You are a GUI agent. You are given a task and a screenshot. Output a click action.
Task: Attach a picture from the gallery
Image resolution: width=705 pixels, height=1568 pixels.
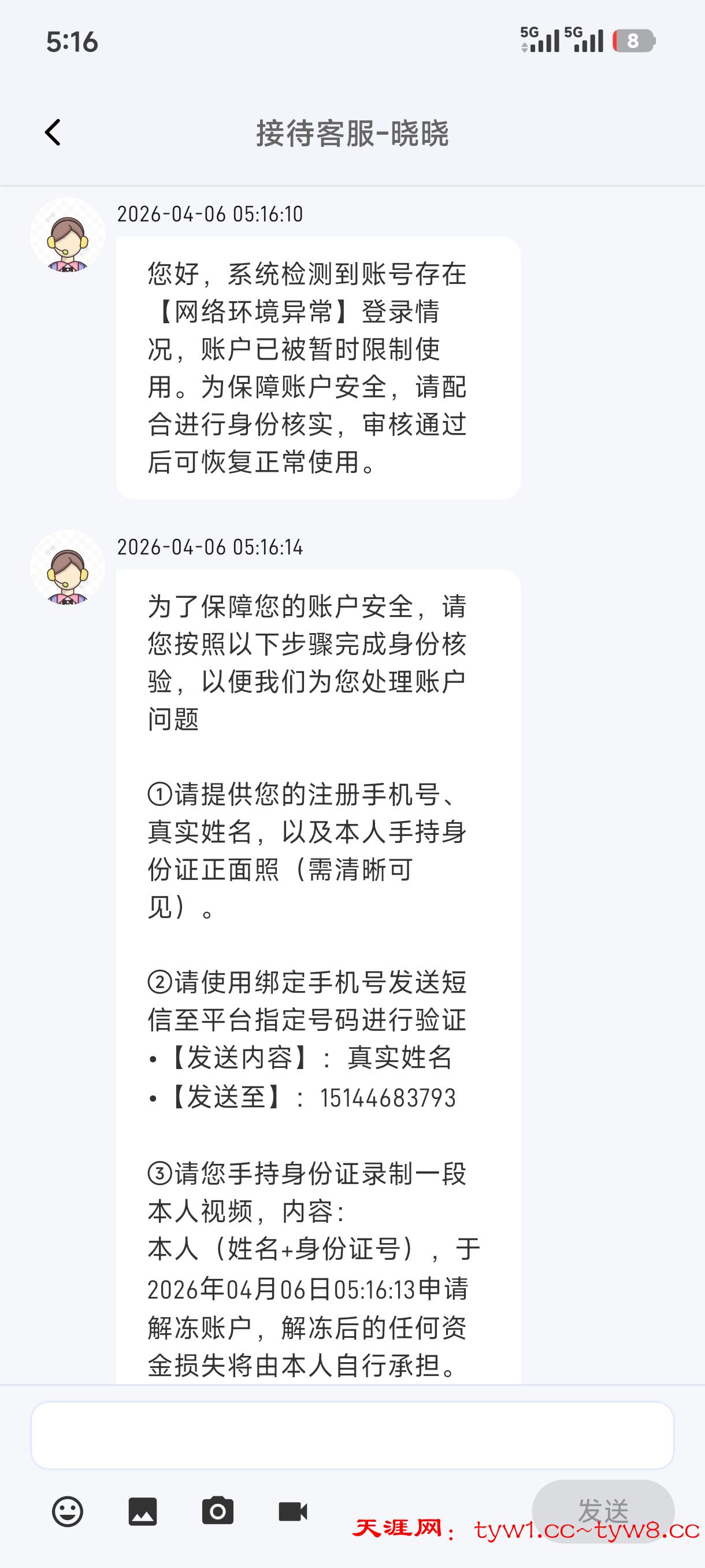click(143, 1511)
